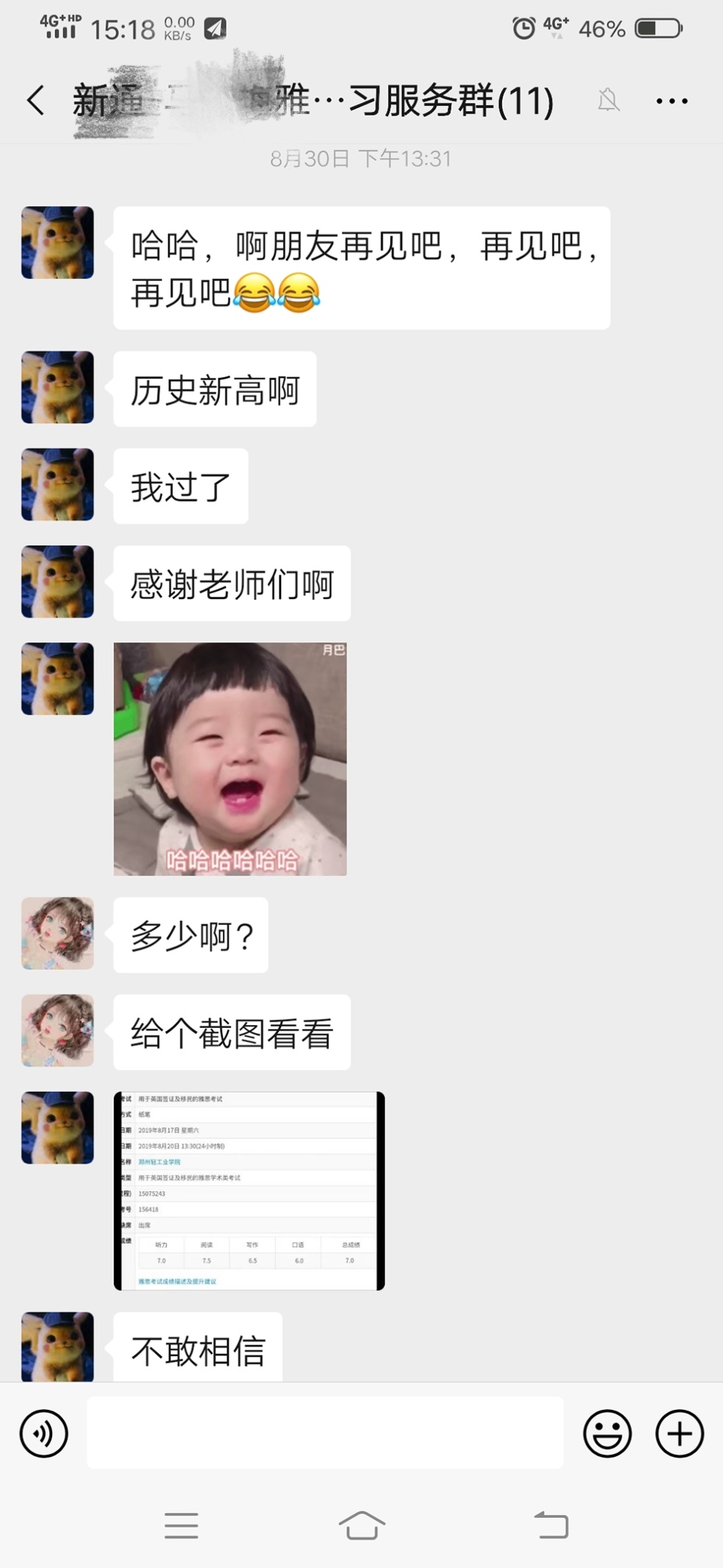Open the IELTS score screenshot image

(249, 1191)
